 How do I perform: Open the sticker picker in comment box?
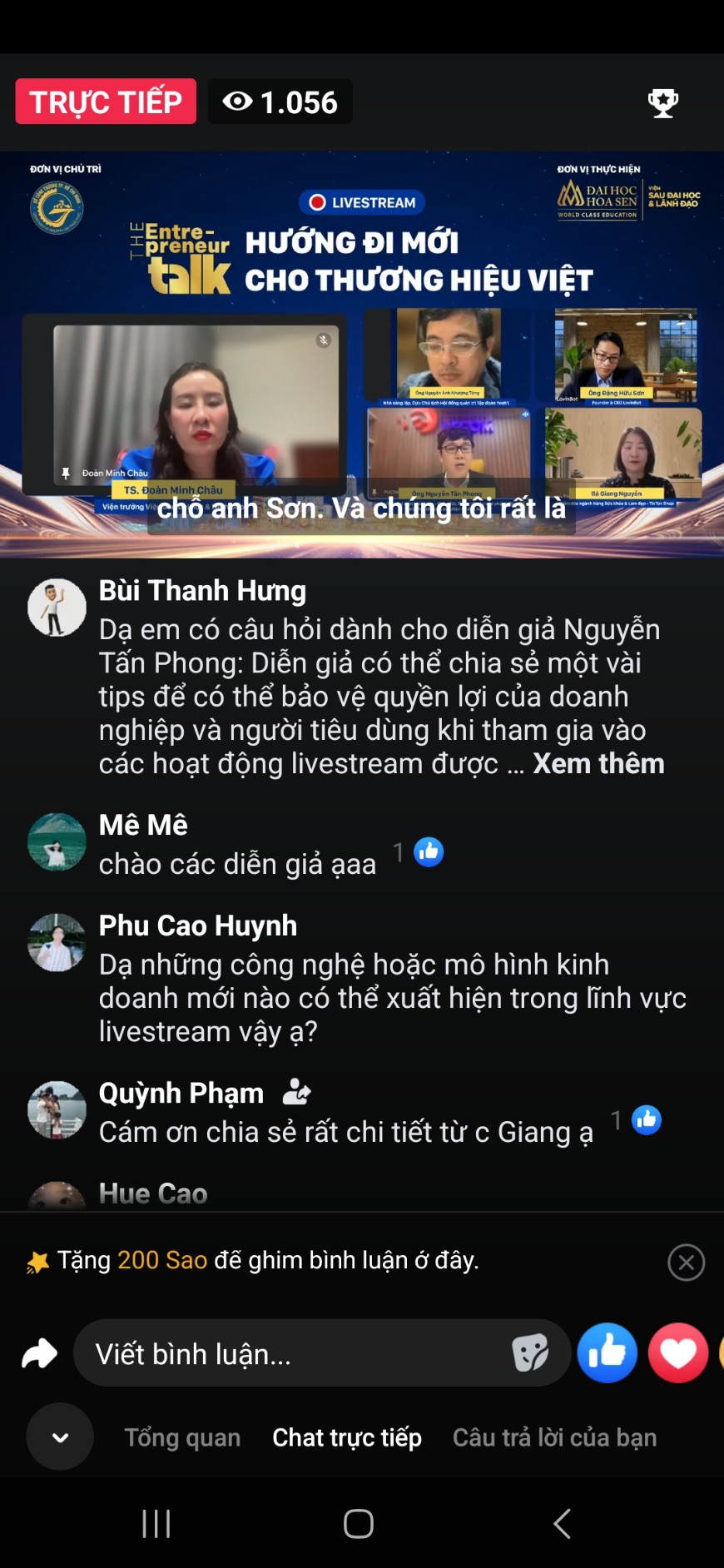(x=530, y=1353)
